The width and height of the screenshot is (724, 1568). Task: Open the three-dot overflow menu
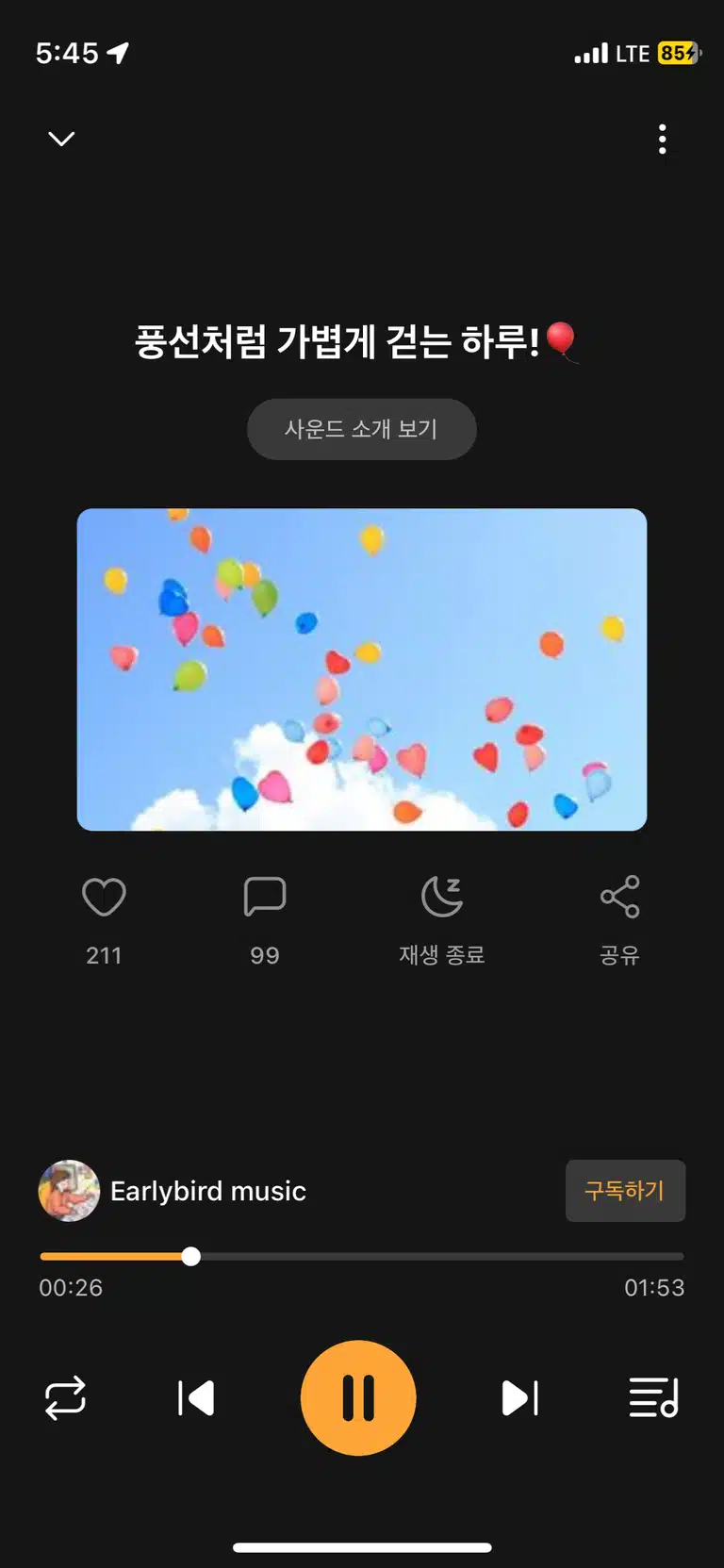663,139
